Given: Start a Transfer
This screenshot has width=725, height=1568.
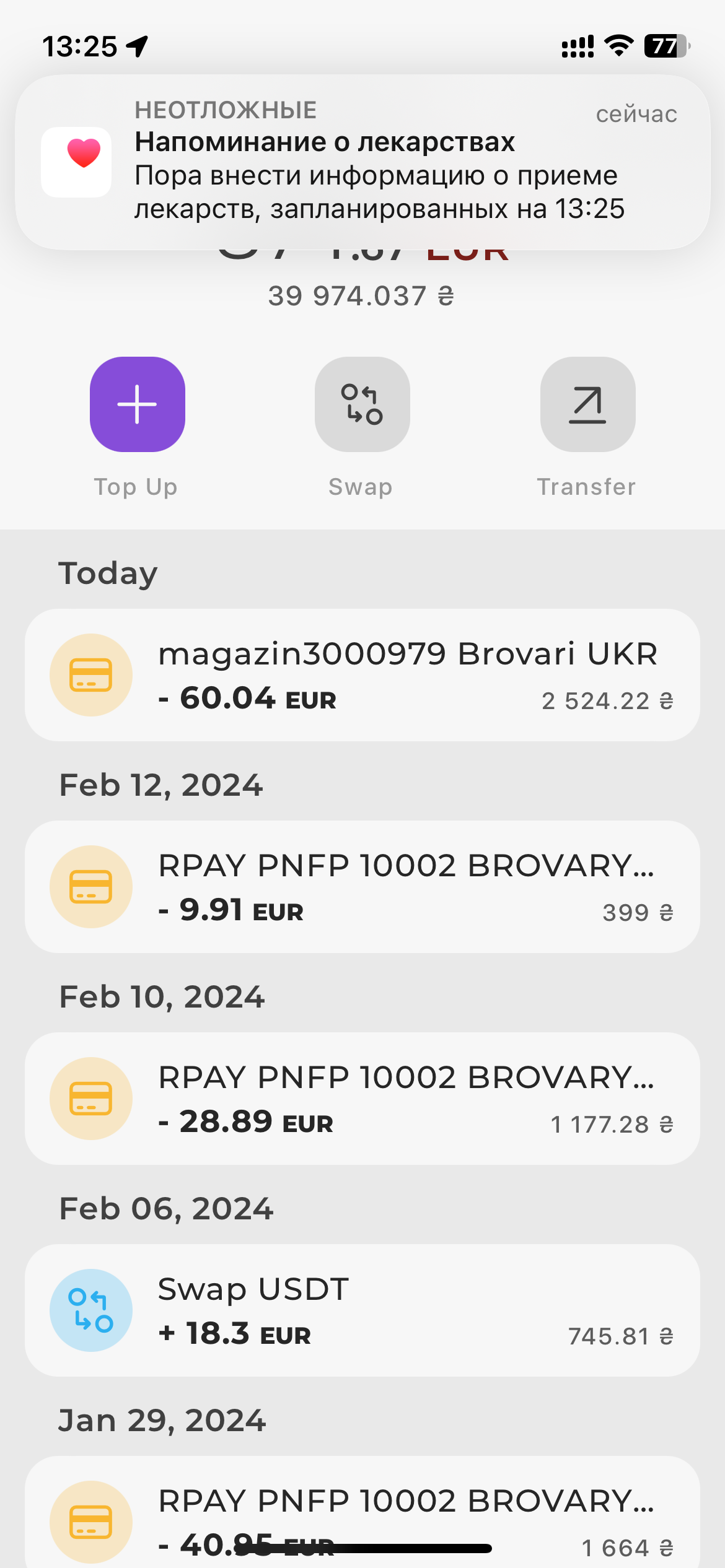Looking at the screenshot, I should click(587, 404).
